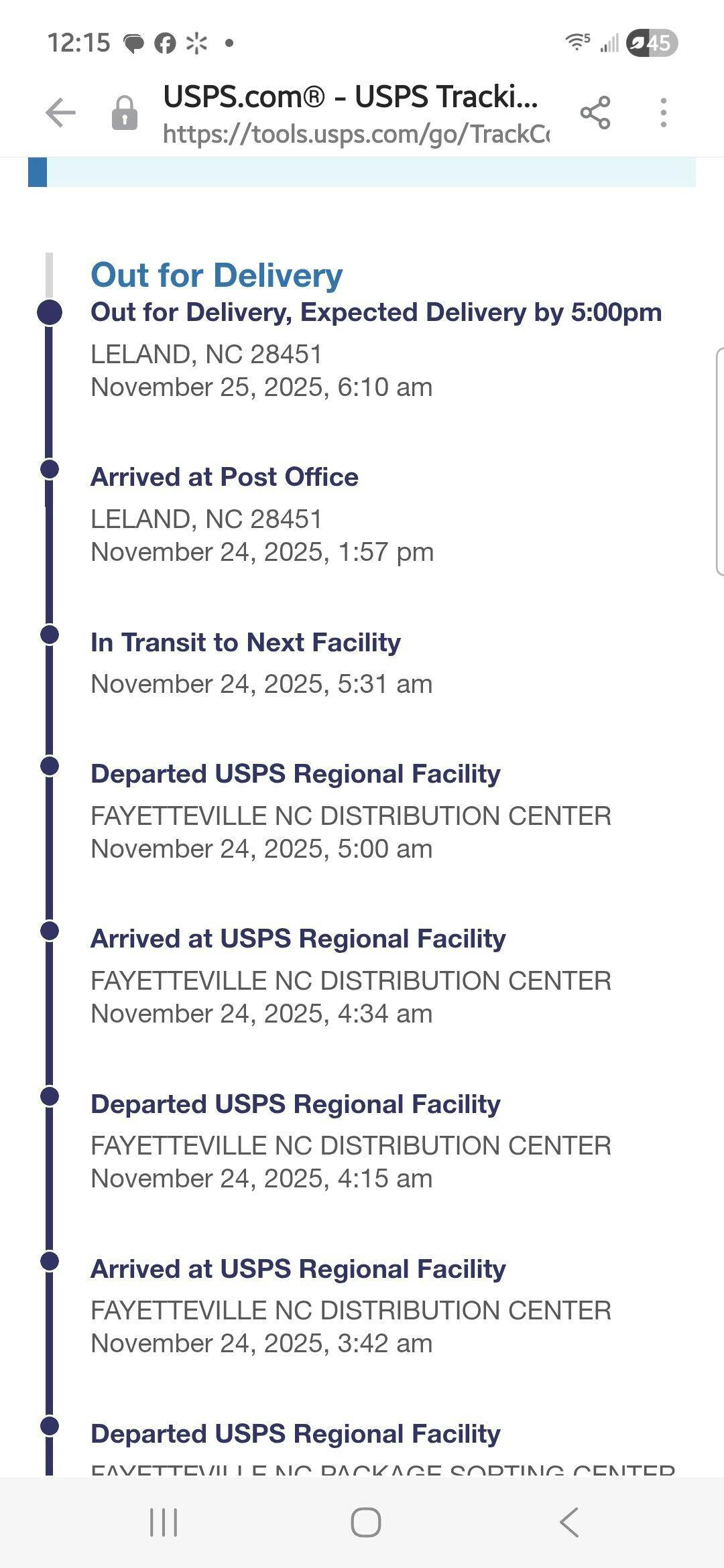This screenshot has height=1568, width=724.
Task: Open the browser overflow menu
Action: pyautogui.click(x=663, y=112)
